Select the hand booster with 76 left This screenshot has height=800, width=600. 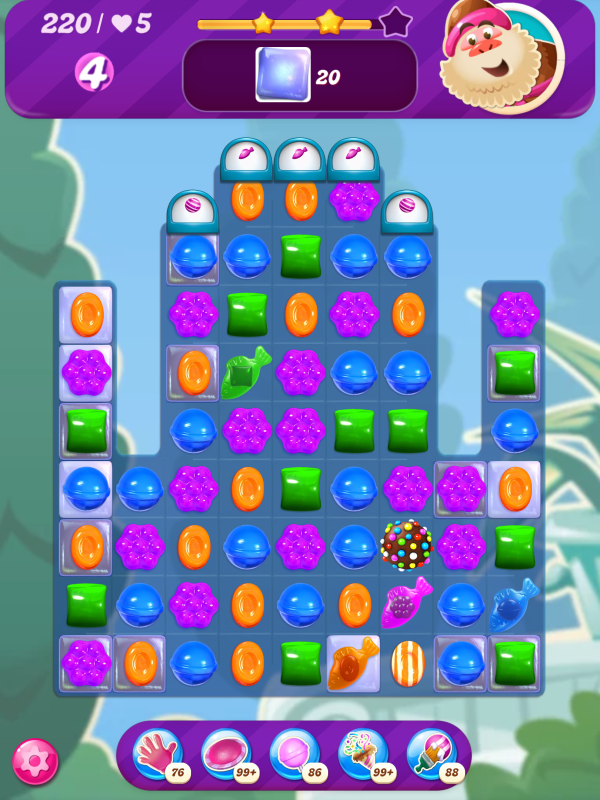pos(158,754)
